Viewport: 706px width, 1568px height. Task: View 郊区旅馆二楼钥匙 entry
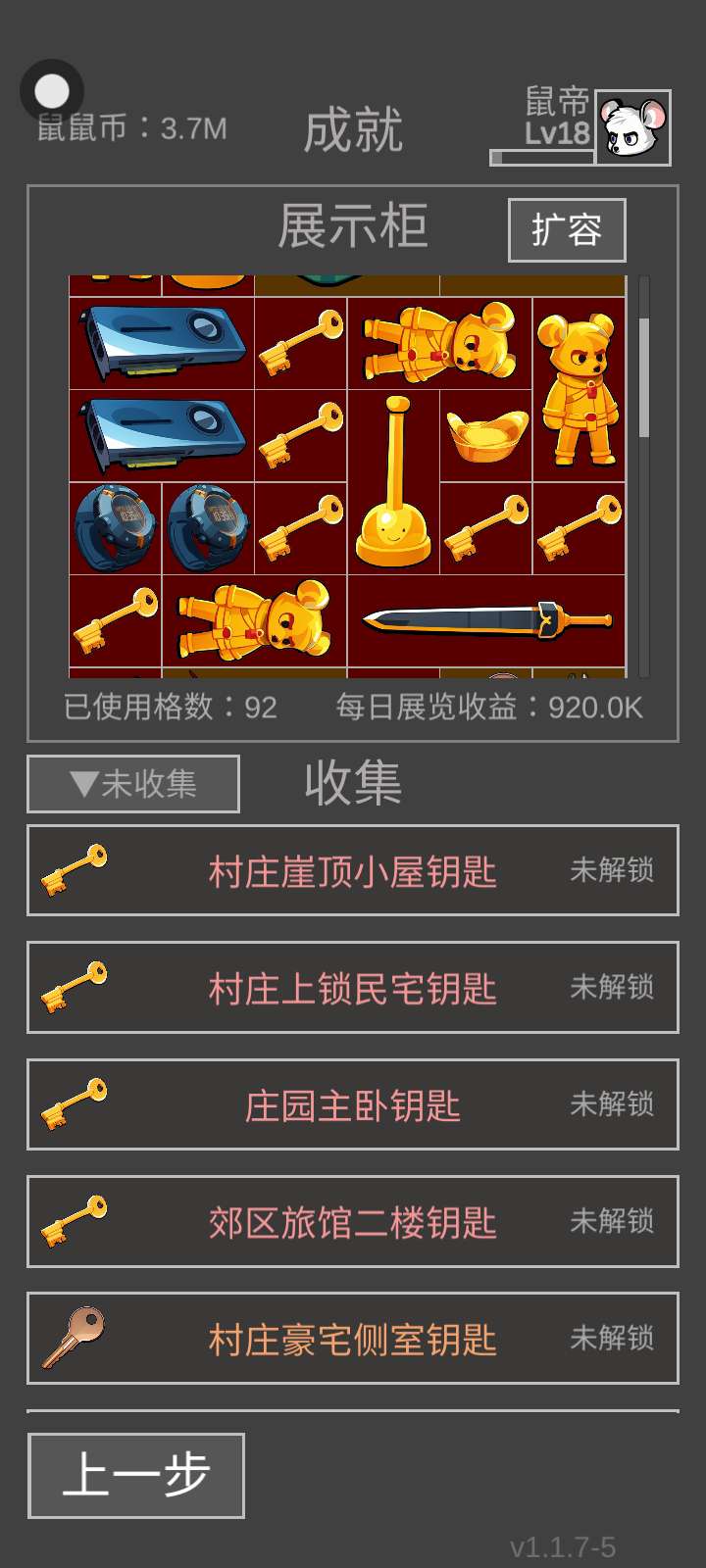point(352,1221)
